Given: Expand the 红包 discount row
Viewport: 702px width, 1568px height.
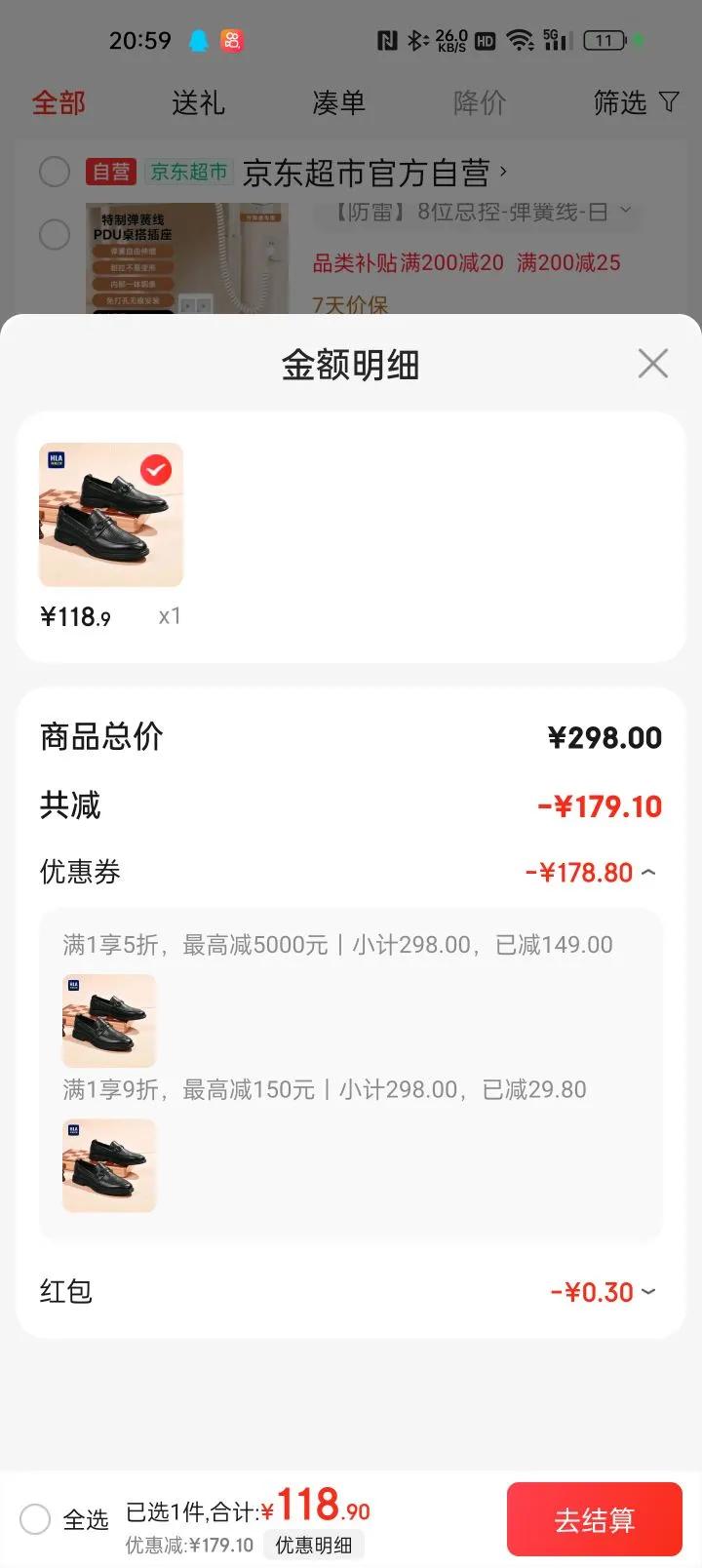Looking at the screenshot, I should tap(648, 1292).
